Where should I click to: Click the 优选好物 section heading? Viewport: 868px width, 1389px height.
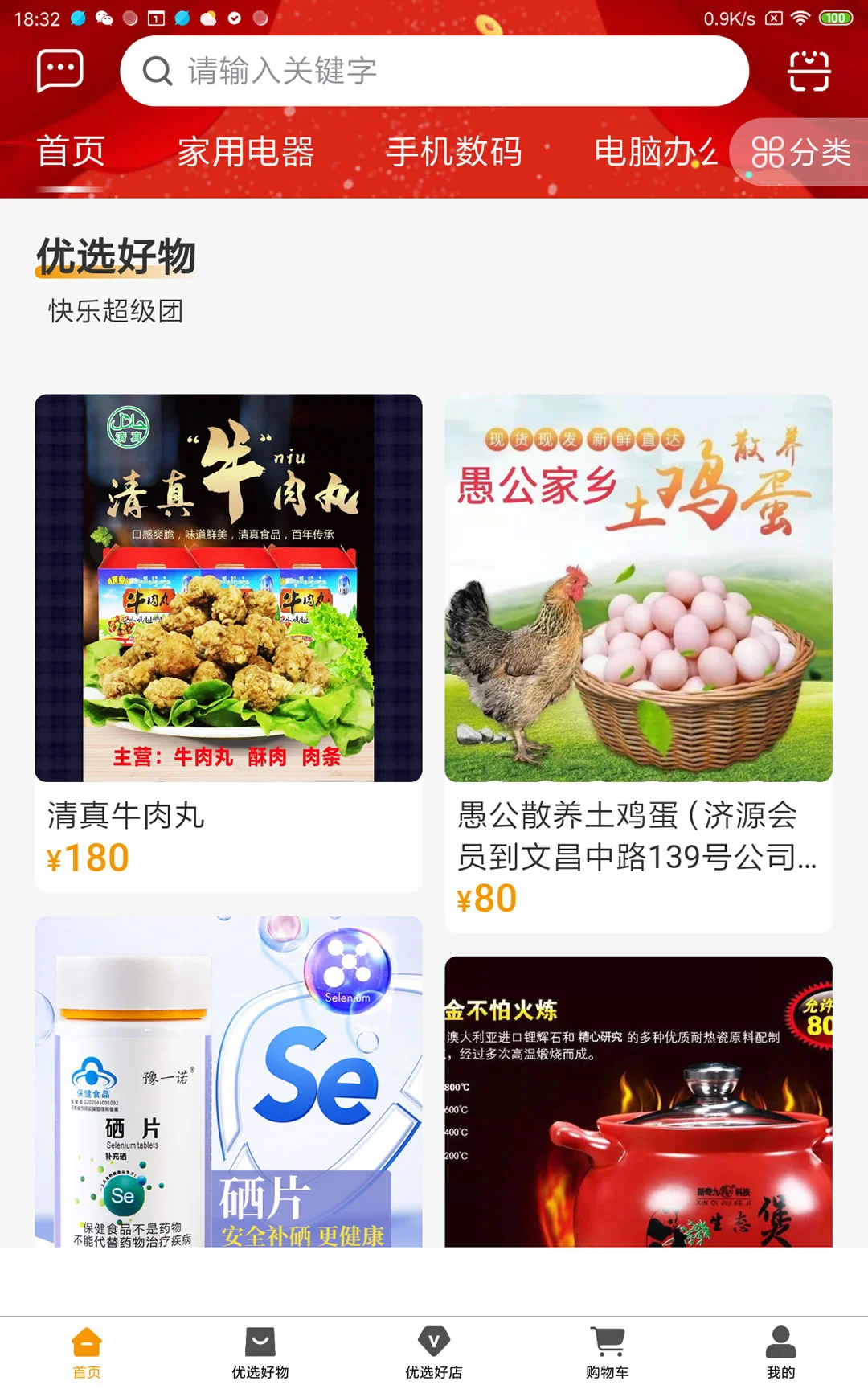(x=117, y=257)
